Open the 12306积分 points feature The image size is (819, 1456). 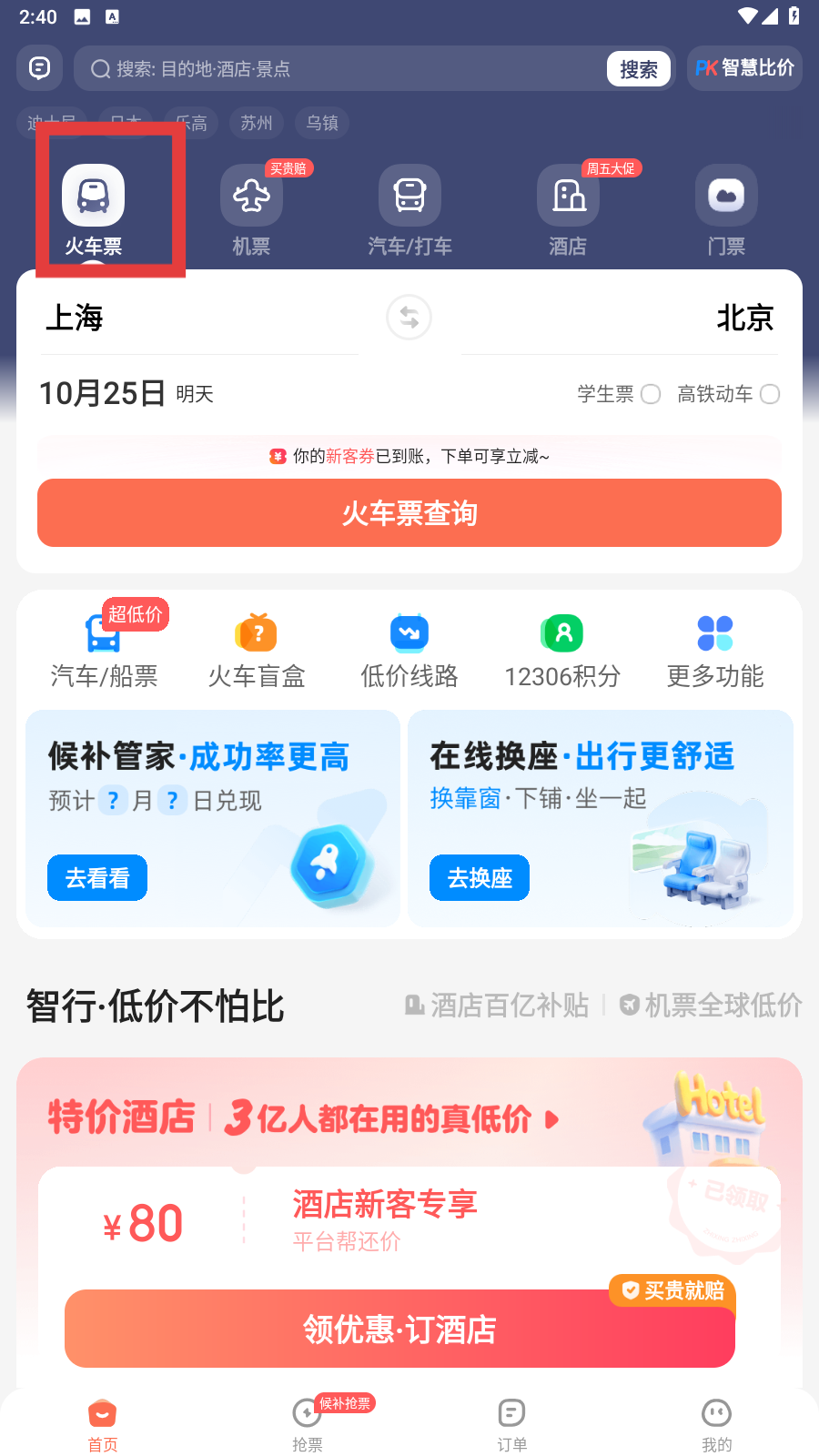coord(561,648)
